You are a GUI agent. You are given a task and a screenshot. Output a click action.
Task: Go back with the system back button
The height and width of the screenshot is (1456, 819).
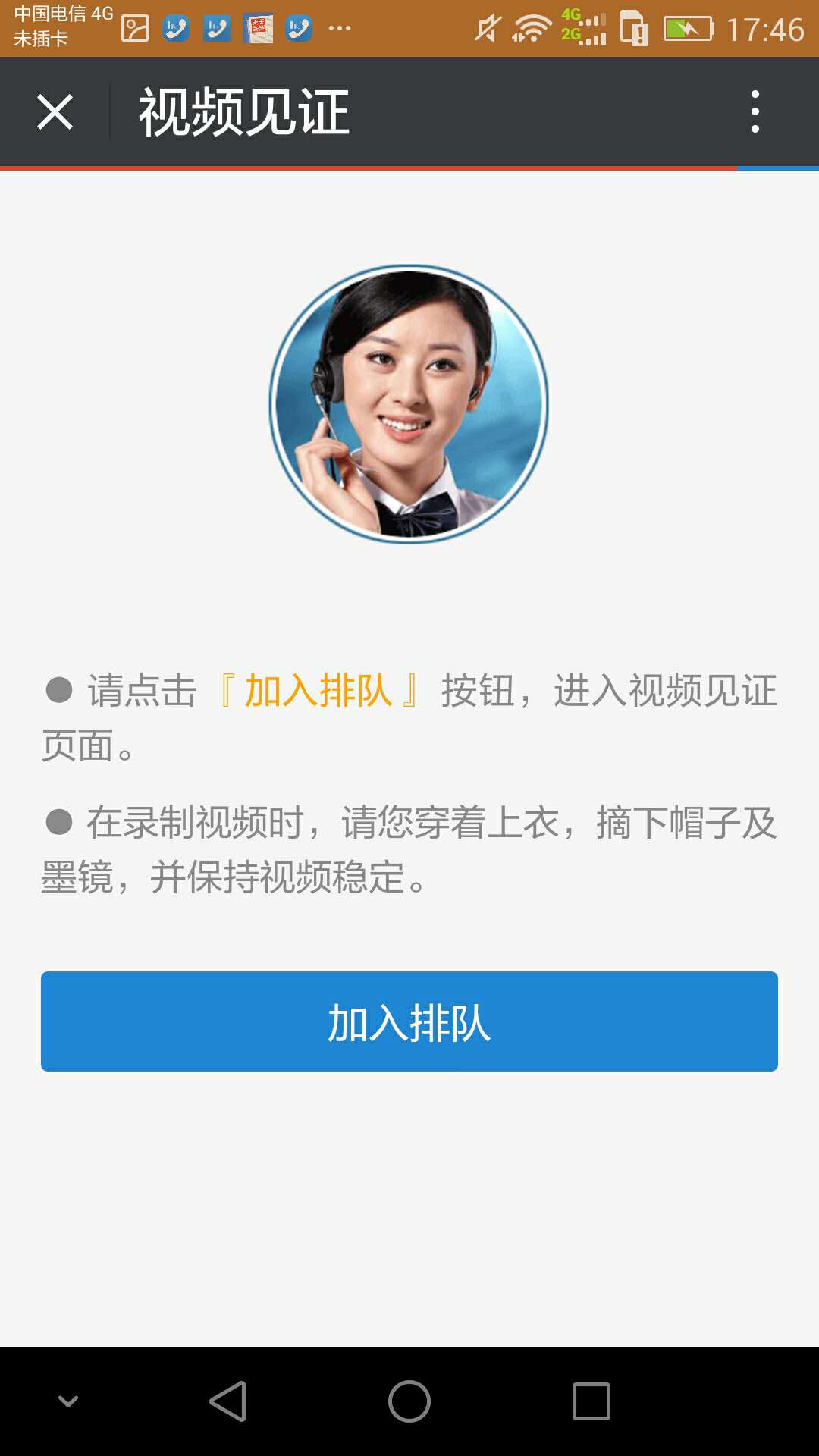click(227, 1401)
